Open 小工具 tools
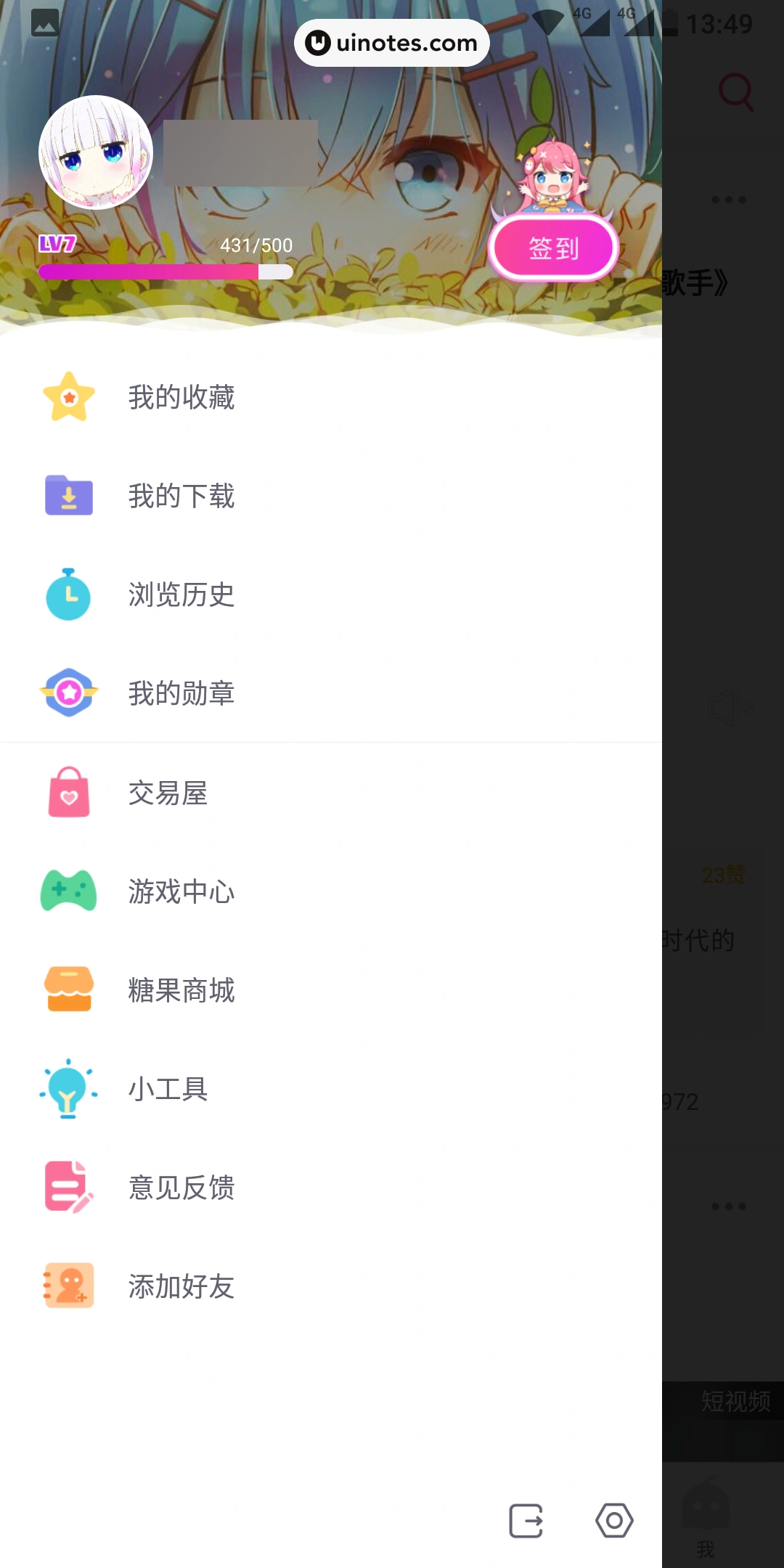This screenshot has width=784, height=1568. (168, 1089)
